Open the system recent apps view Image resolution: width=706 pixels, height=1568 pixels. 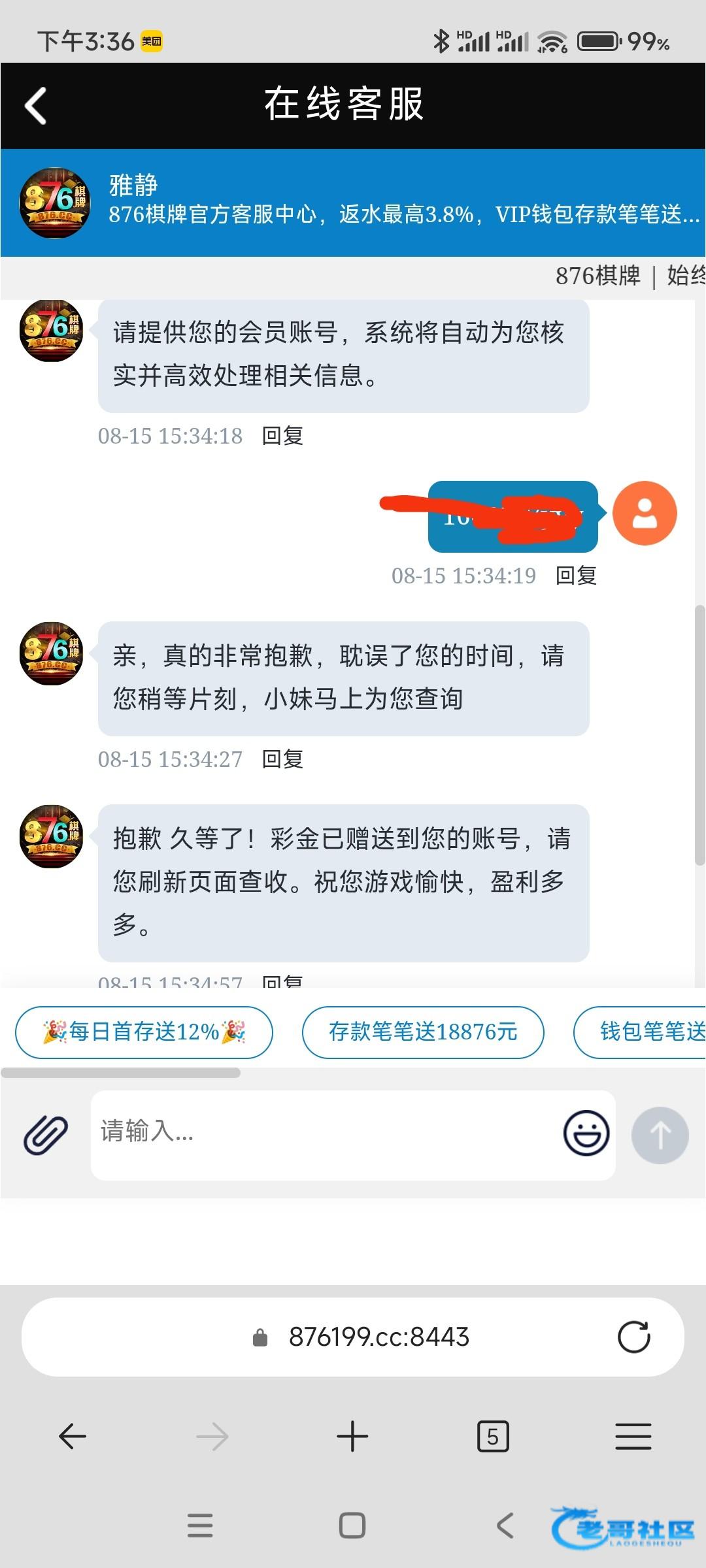coord(200,1526)
